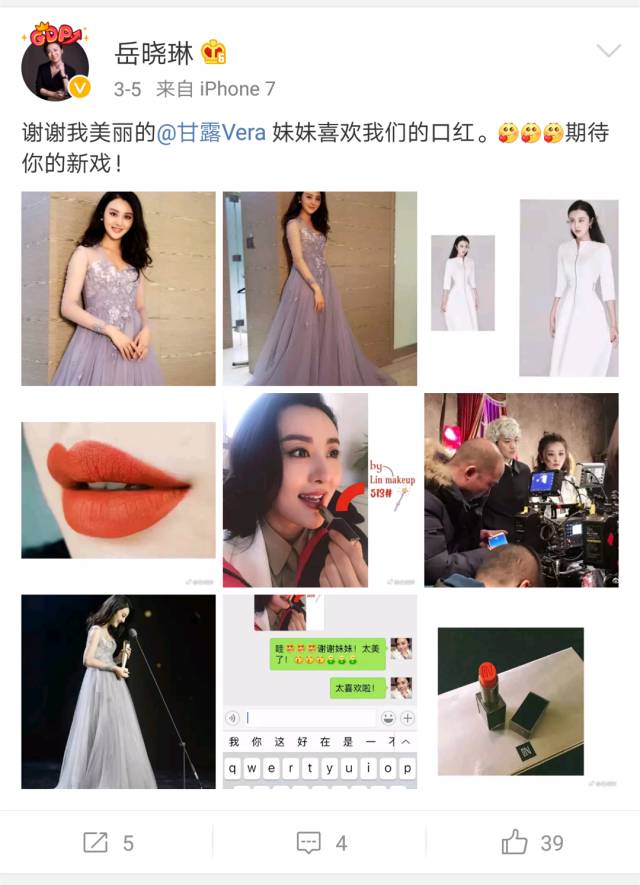Open the stage microphone gown photo
640x885 pixels.
(118, 691)
